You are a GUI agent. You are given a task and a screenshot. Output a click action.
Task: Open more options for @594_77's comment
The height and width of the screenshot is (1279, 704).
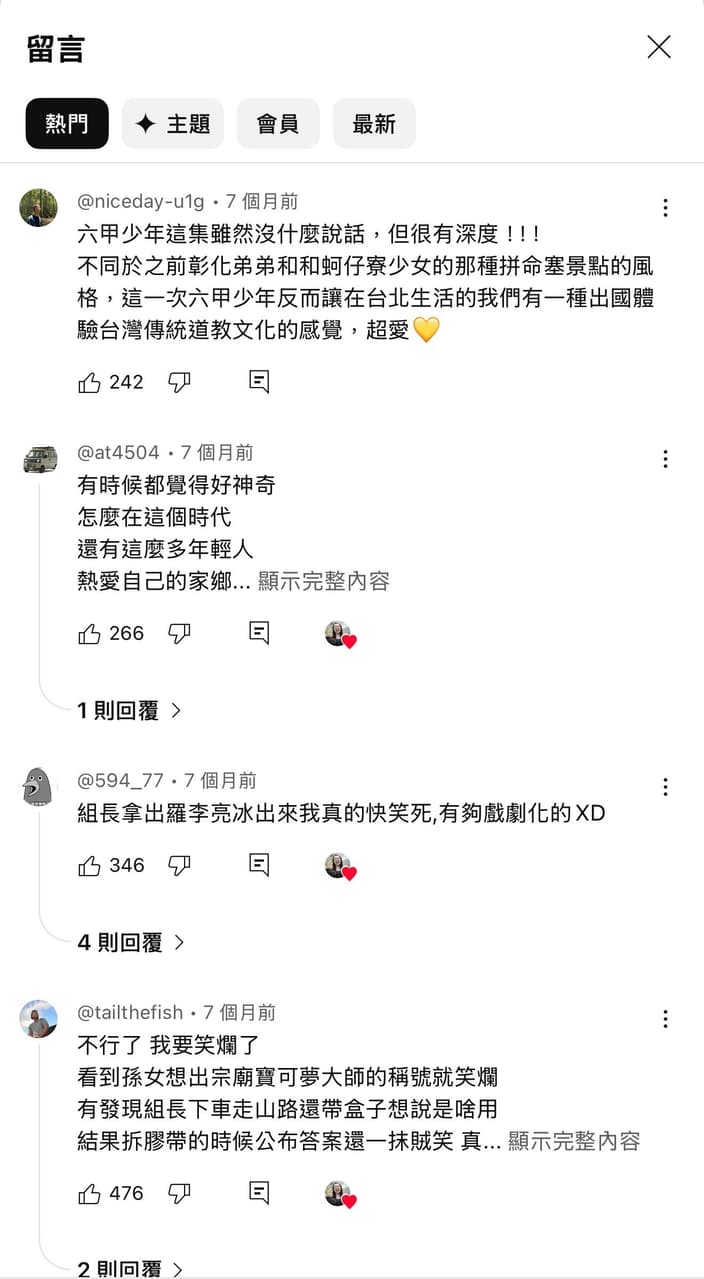click(665, 787)
